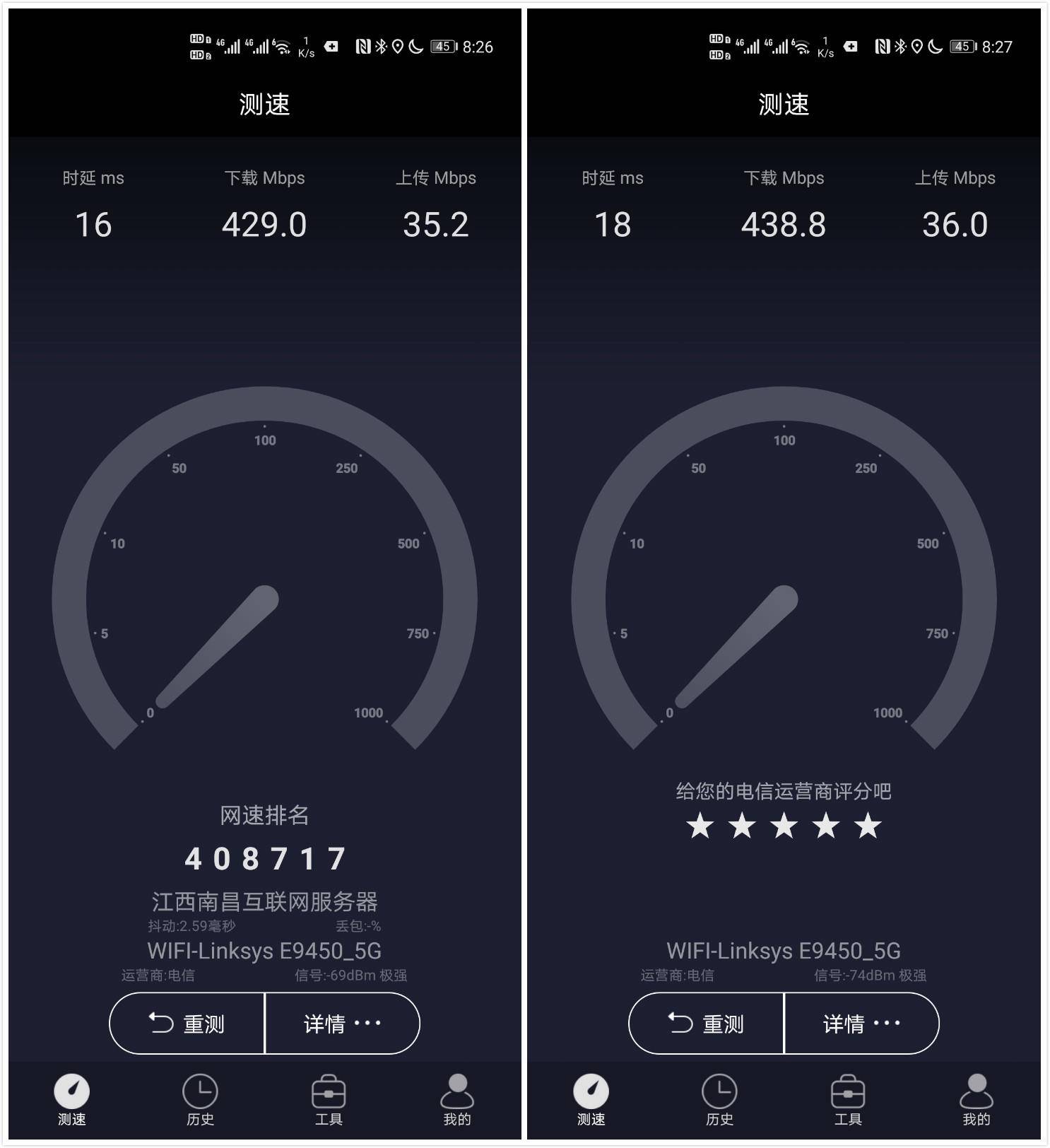Tap the Wi-Fi signal icon in the status bar

[282, 47]
